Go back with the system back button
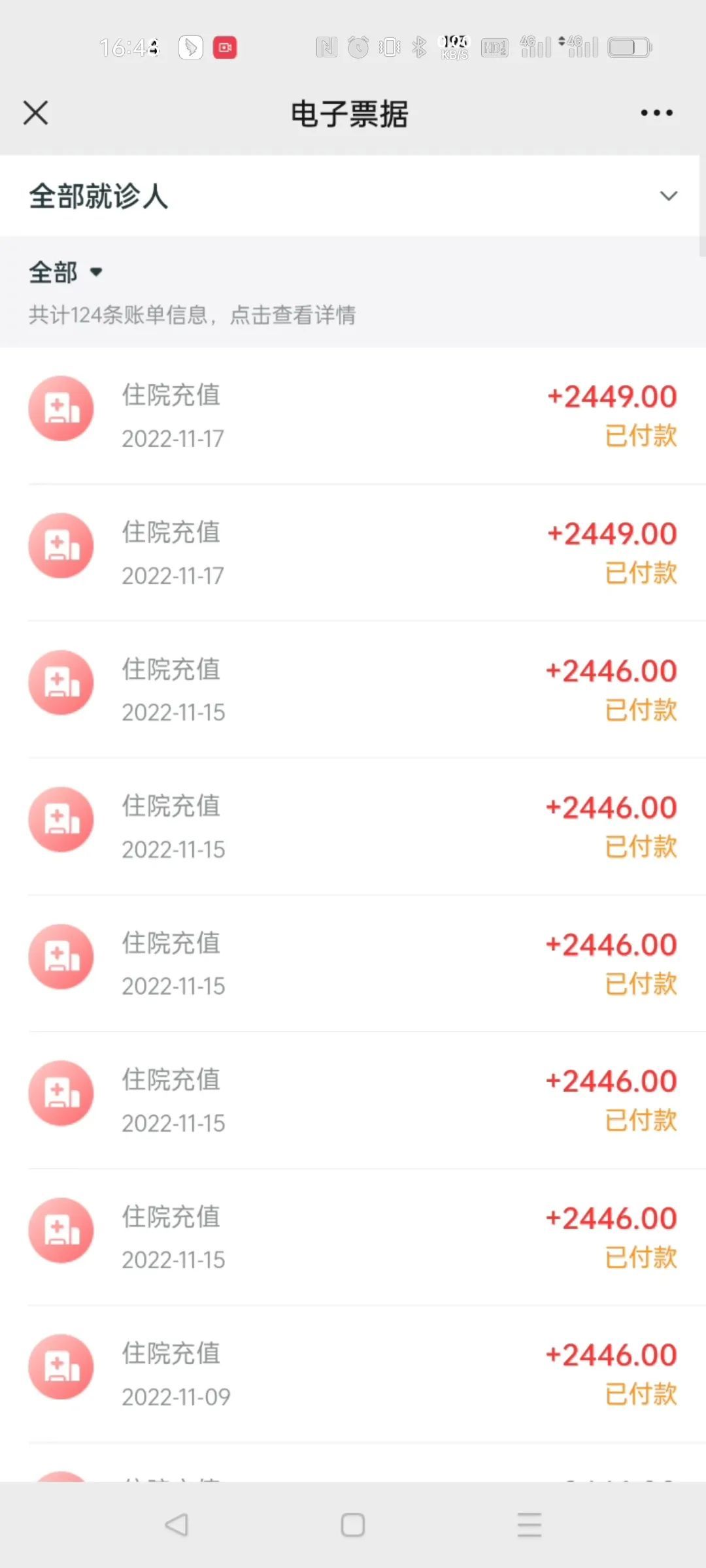 point(176,1524)
